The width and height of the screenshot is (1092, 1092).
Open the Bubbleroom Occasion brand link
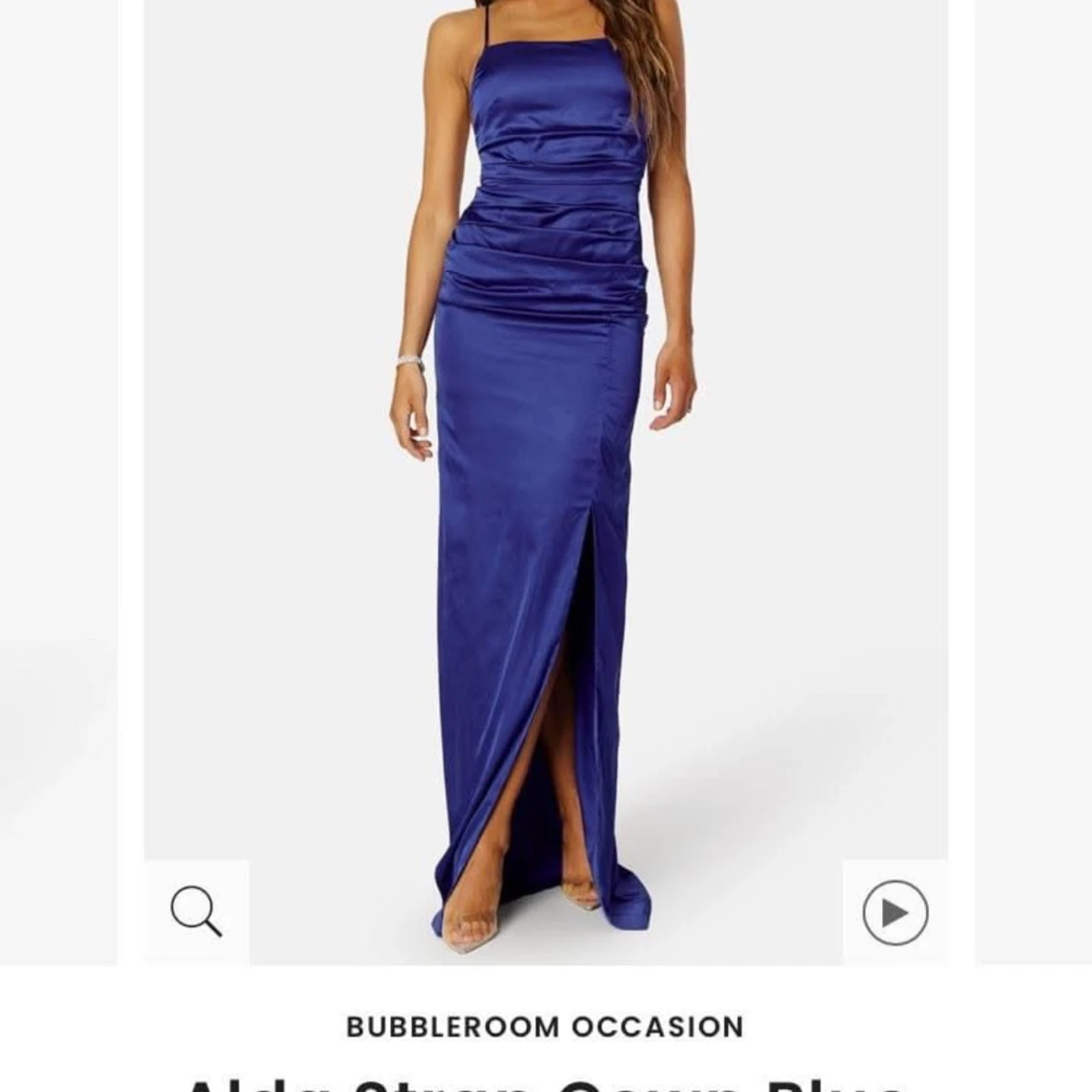tap(546, 1026)
